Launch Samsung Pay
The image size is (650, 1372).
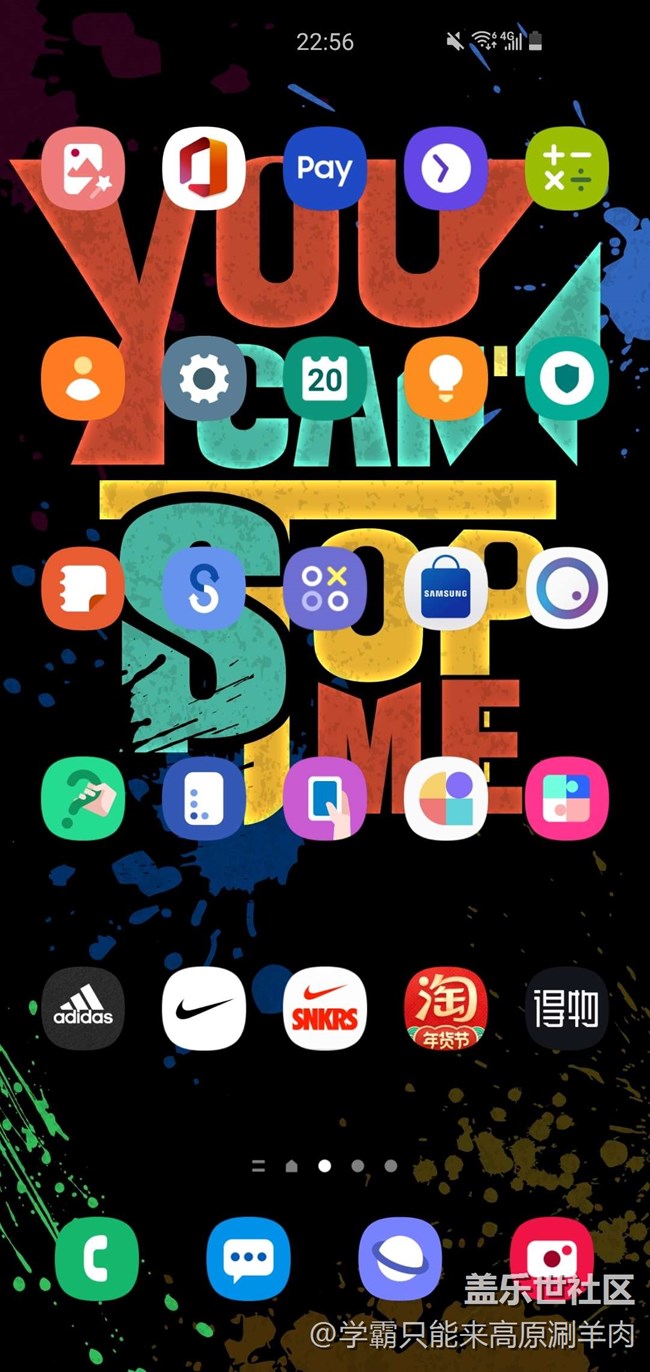(x=324, y=168)
